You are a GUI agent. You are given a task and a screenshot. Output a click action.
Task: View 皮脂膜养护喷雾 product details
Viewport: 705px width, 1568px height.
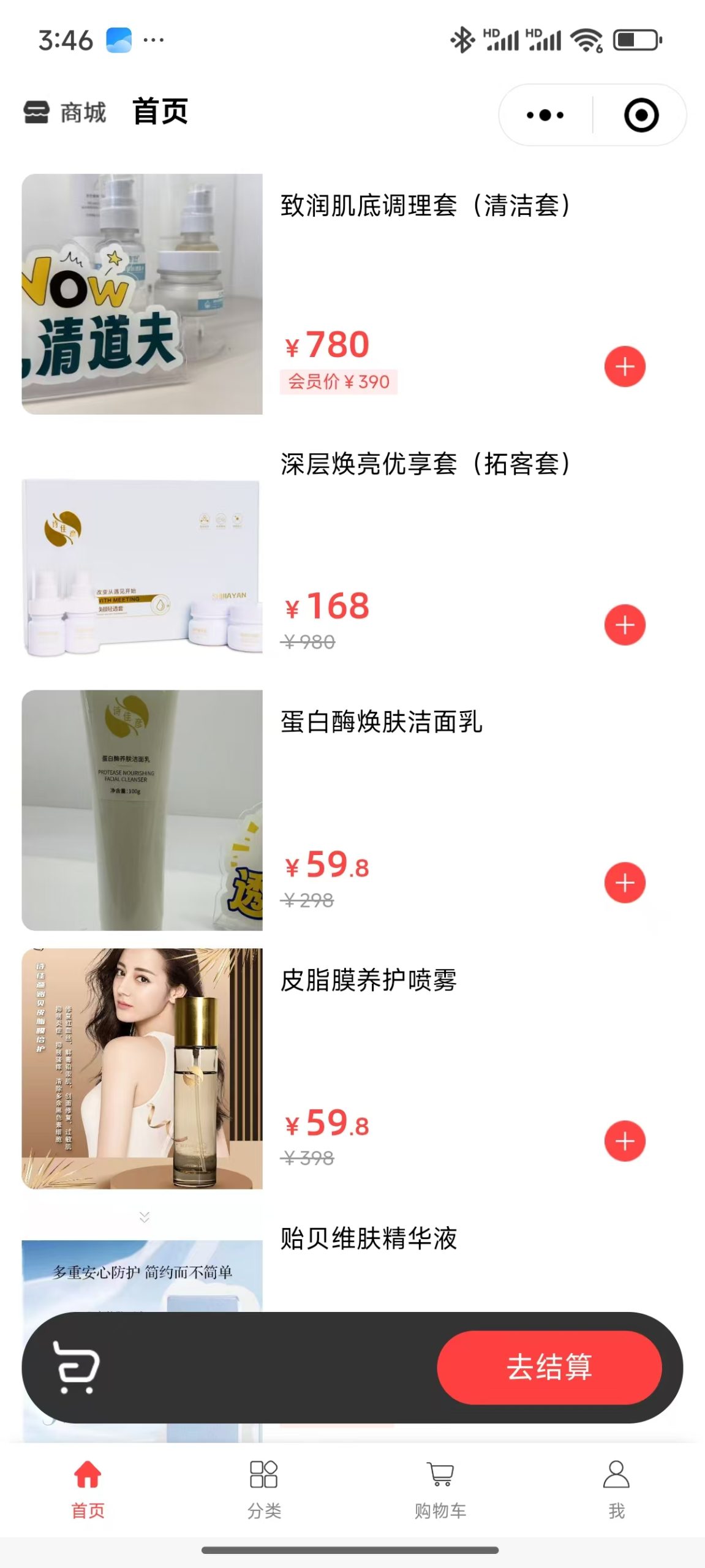pos(368,980)
